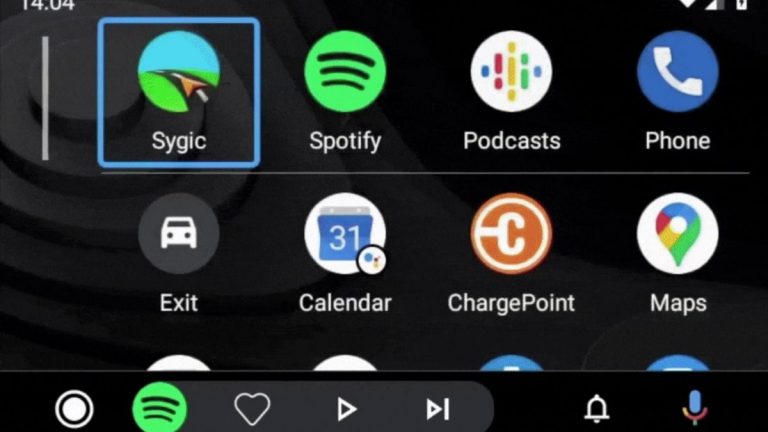Open Google Maps
Screen dimensions: 768x432
pyautogui.click(x=677, y=234)
